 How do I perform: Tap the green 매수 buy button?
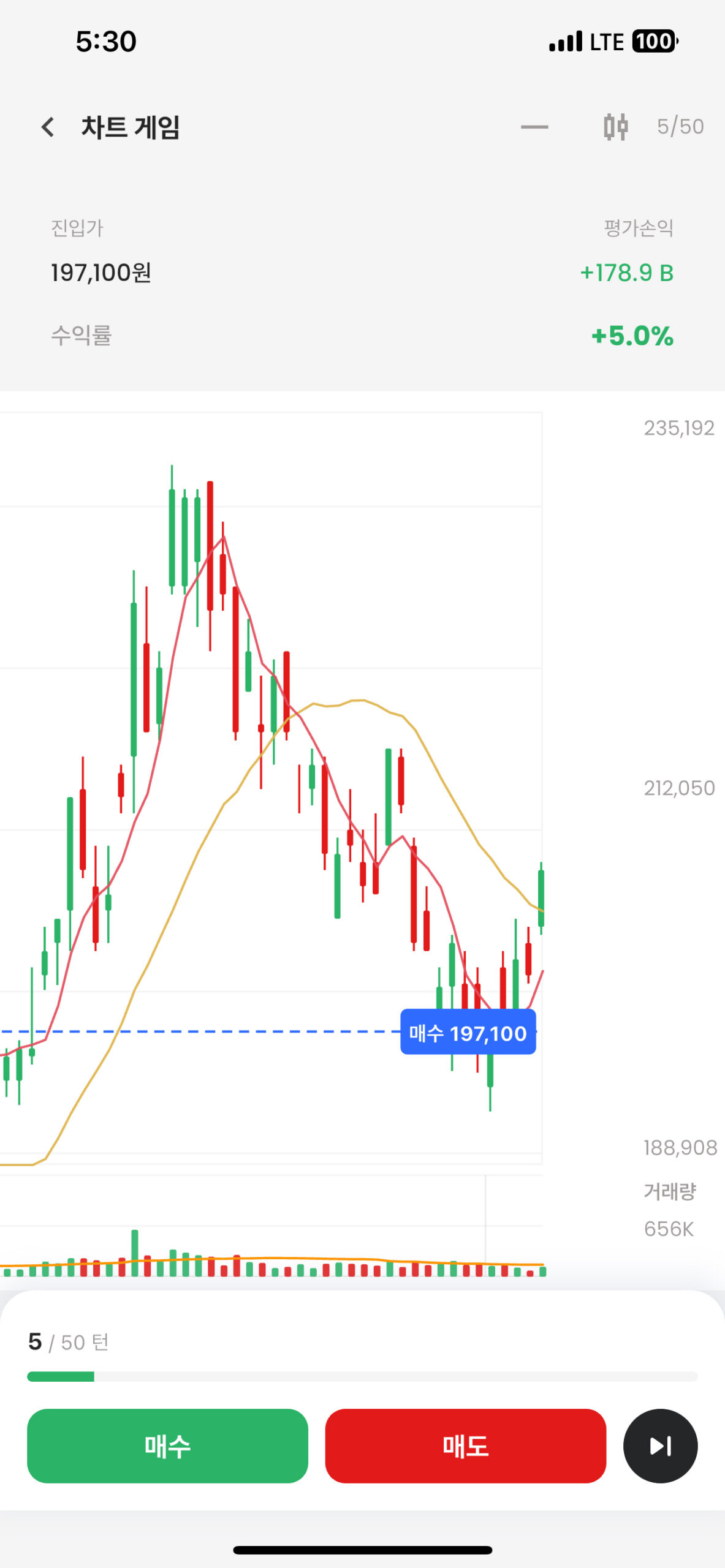click(x=167, y=1445)
